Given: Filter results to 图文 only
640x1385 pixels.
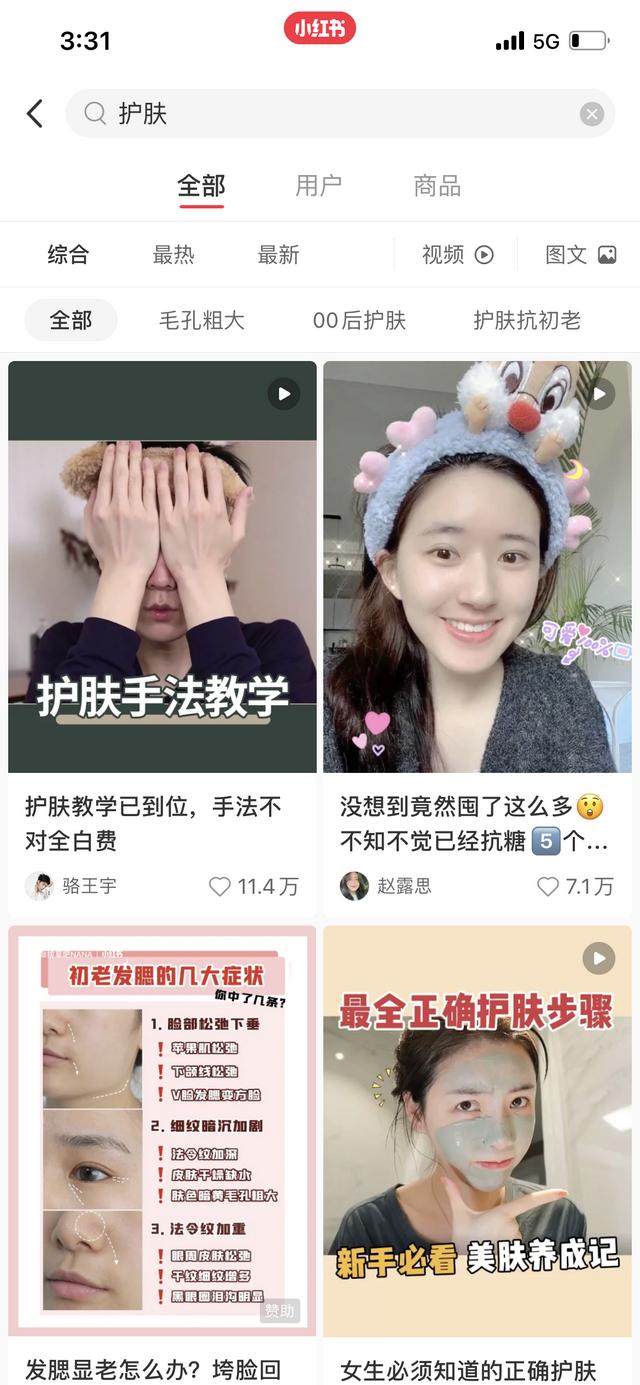Looking at the screenshot, I should tap(580, 255).
